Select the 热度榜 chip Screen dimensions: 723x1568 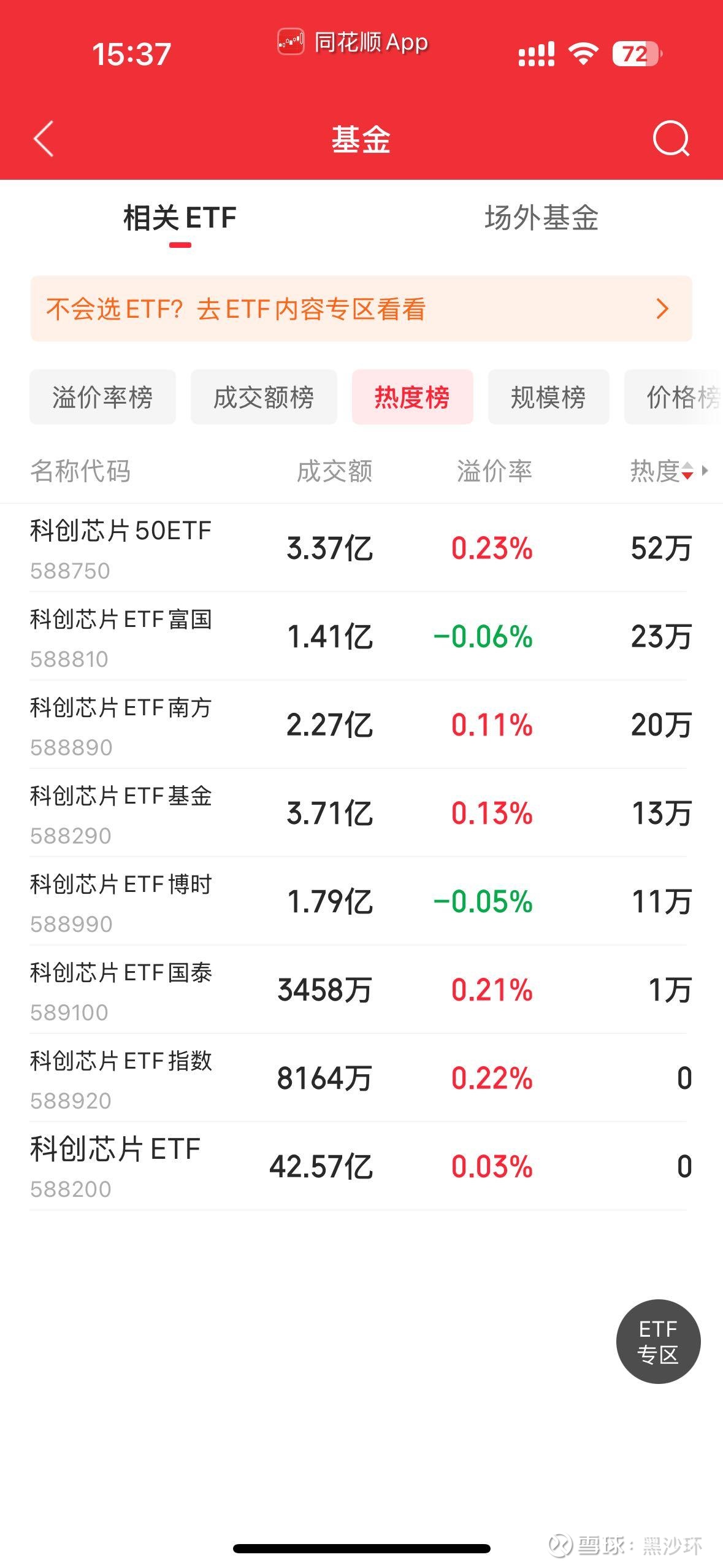tap(412, 397)
